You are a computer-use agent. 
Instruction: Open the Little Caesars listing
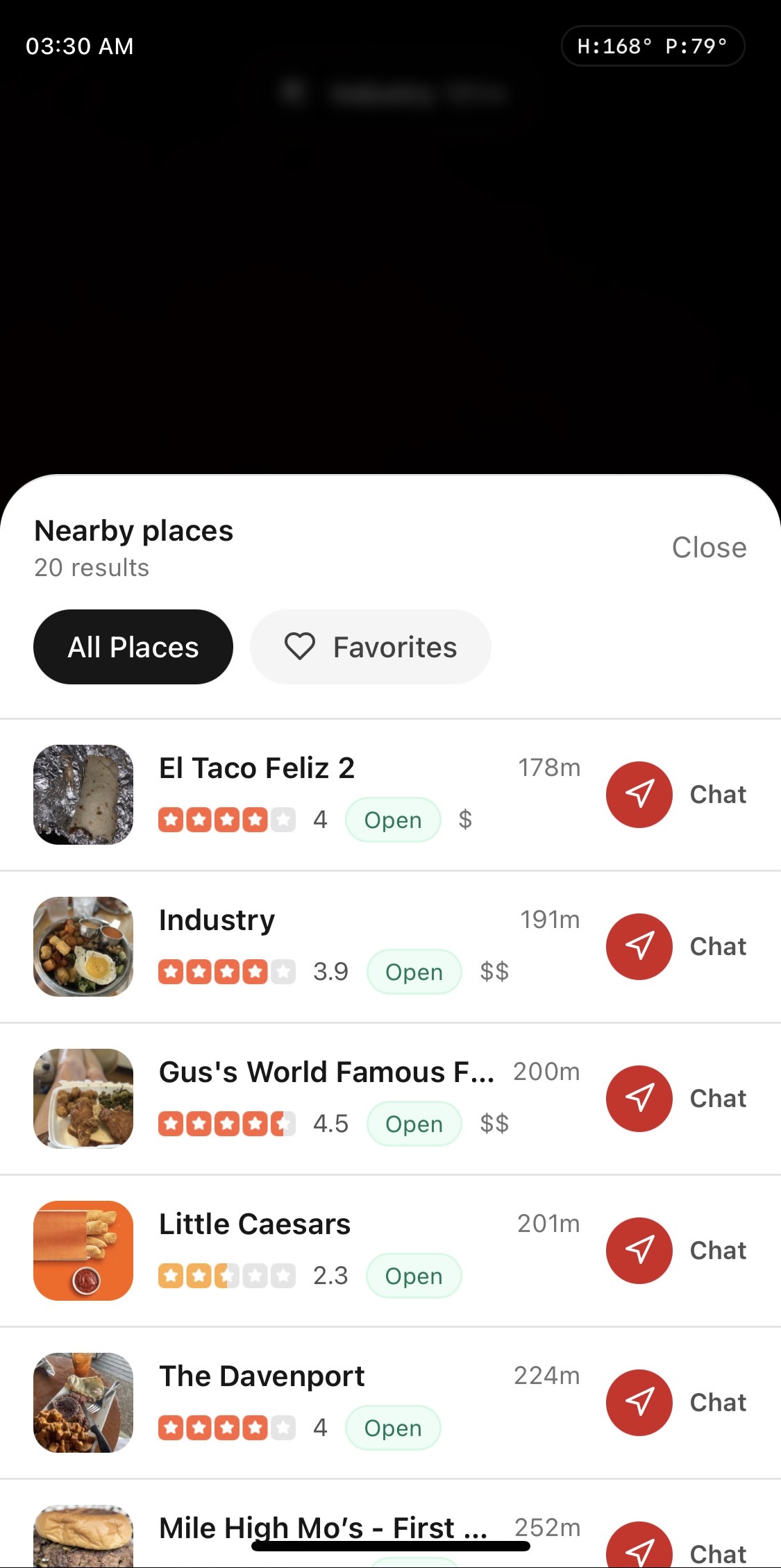255,1225
